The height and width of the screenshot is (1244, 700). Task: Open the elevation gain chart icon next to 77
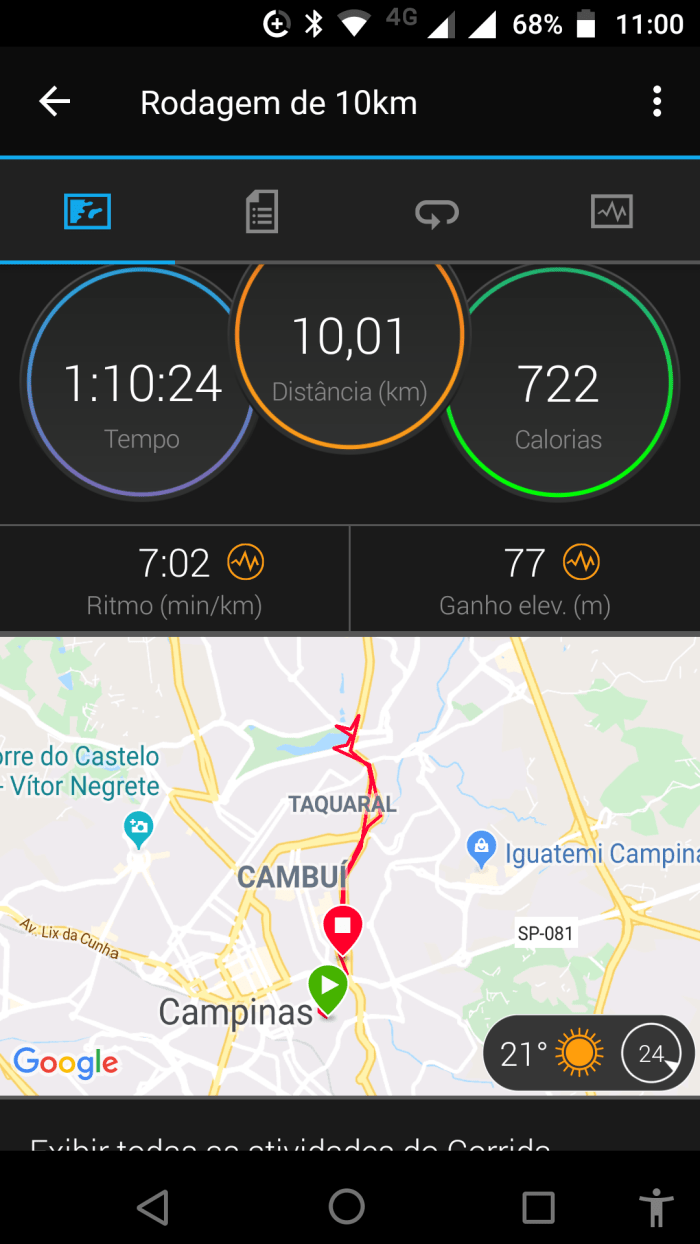point(581,563)
